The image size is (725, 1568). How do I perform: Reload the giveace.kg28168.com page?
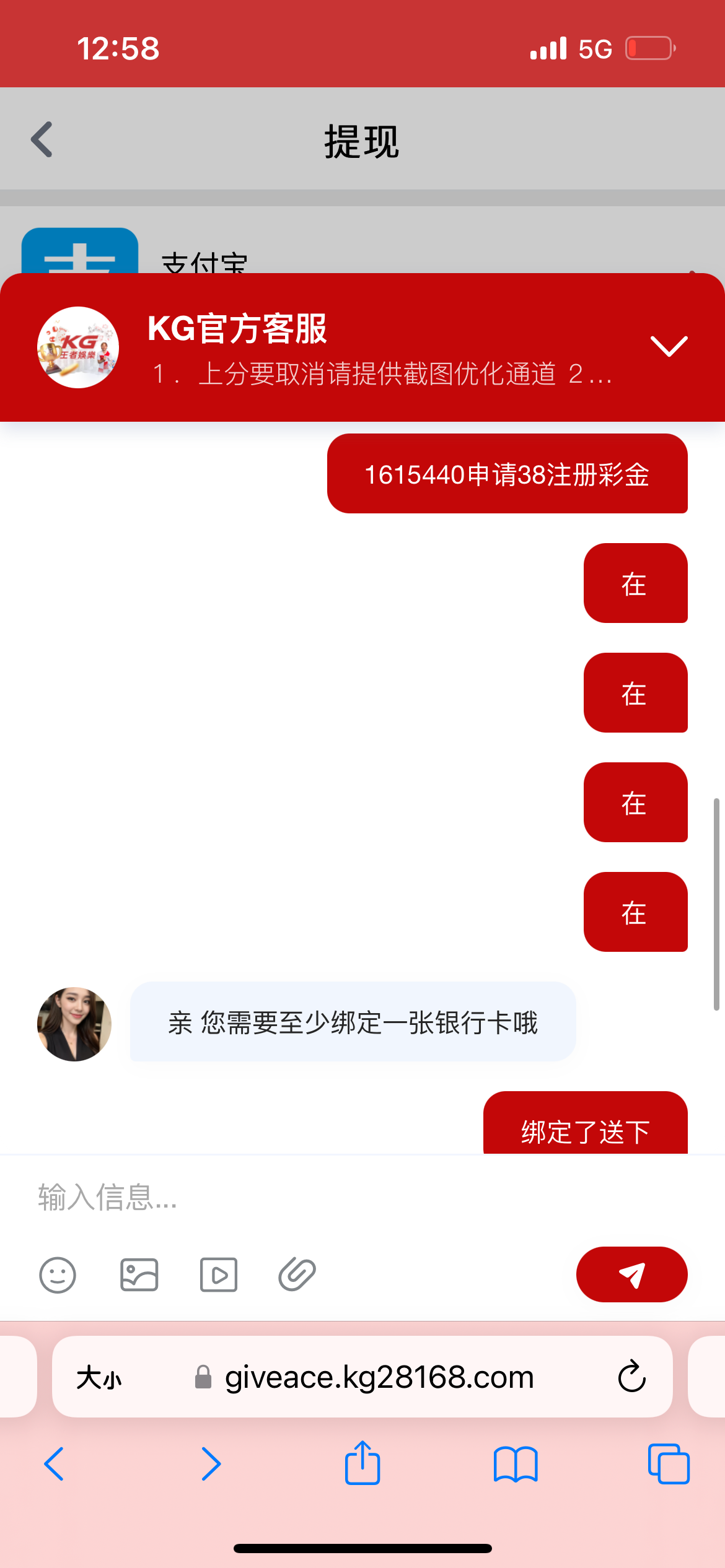pyautogui.click(x=631, y=1377)
